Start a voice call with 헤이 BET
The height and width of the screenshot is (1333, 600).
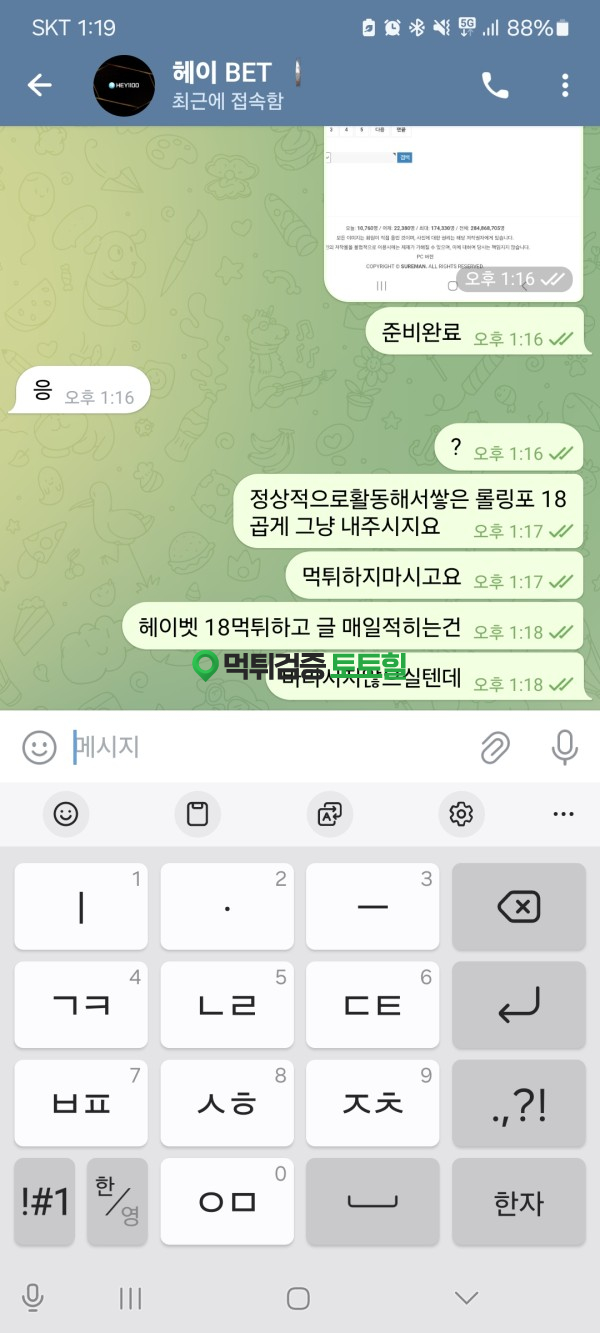pyautogui.click(x=495, y=85)
